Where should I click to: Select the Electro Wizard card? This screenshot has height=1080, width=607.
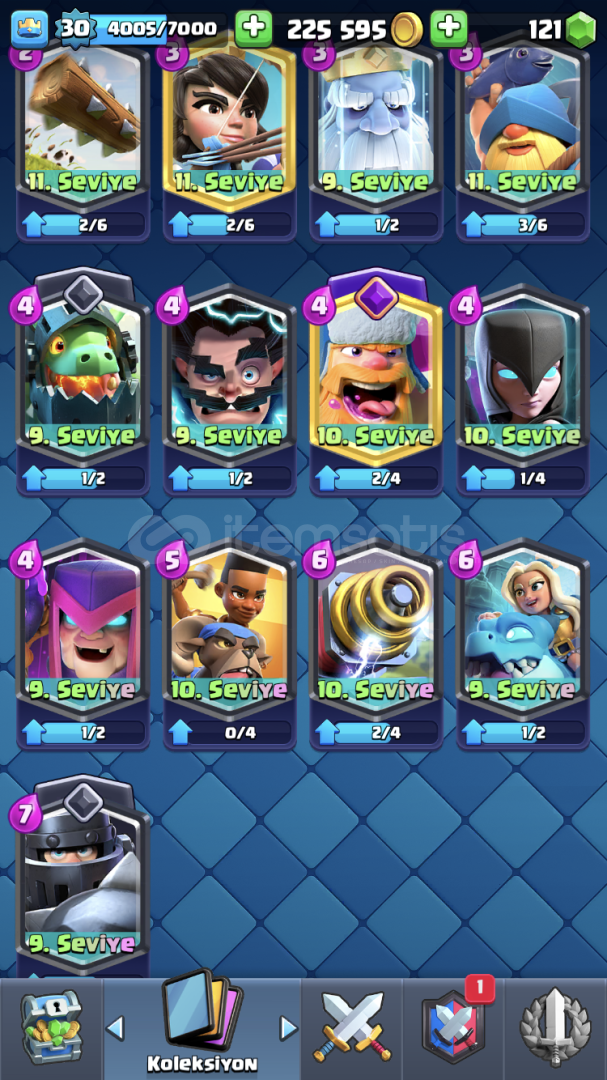pos(230,390)
